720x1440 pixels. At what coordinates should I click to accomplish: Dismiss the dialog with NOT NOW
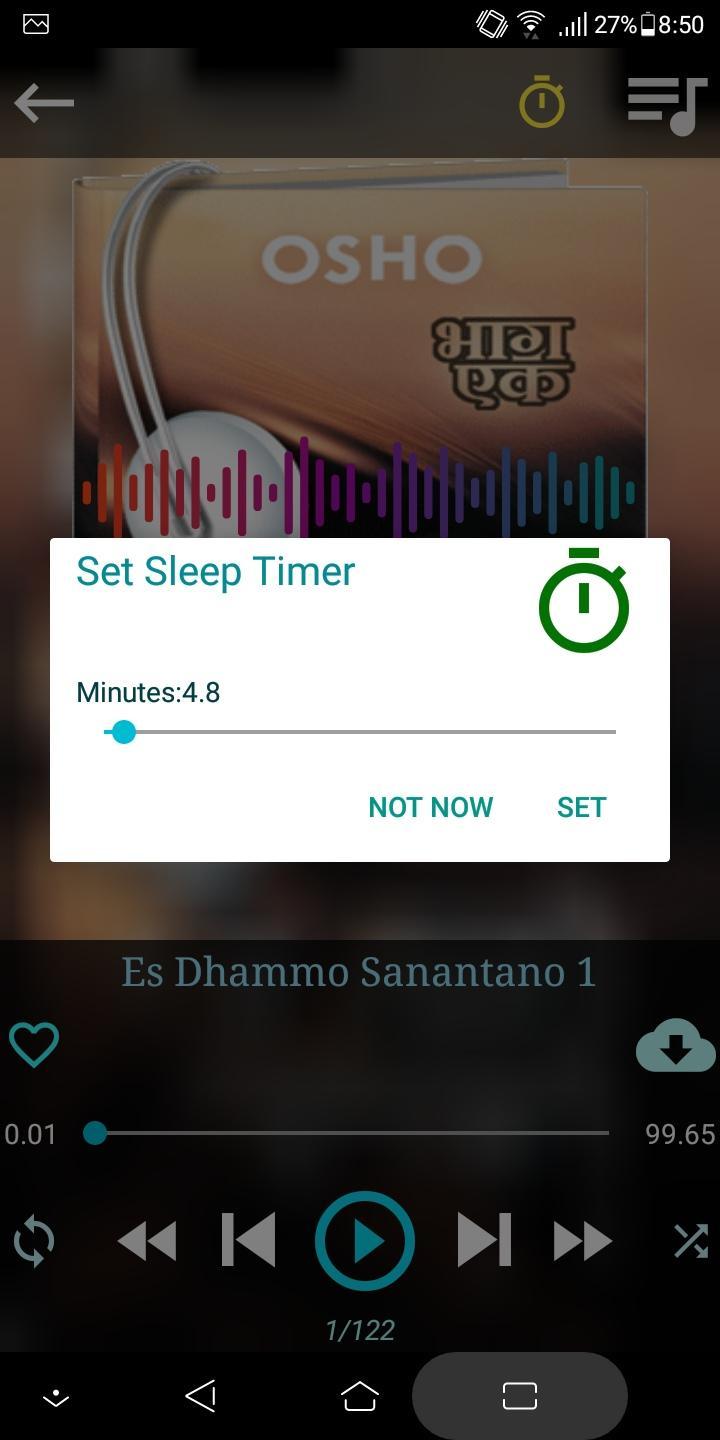coord(430,807)
